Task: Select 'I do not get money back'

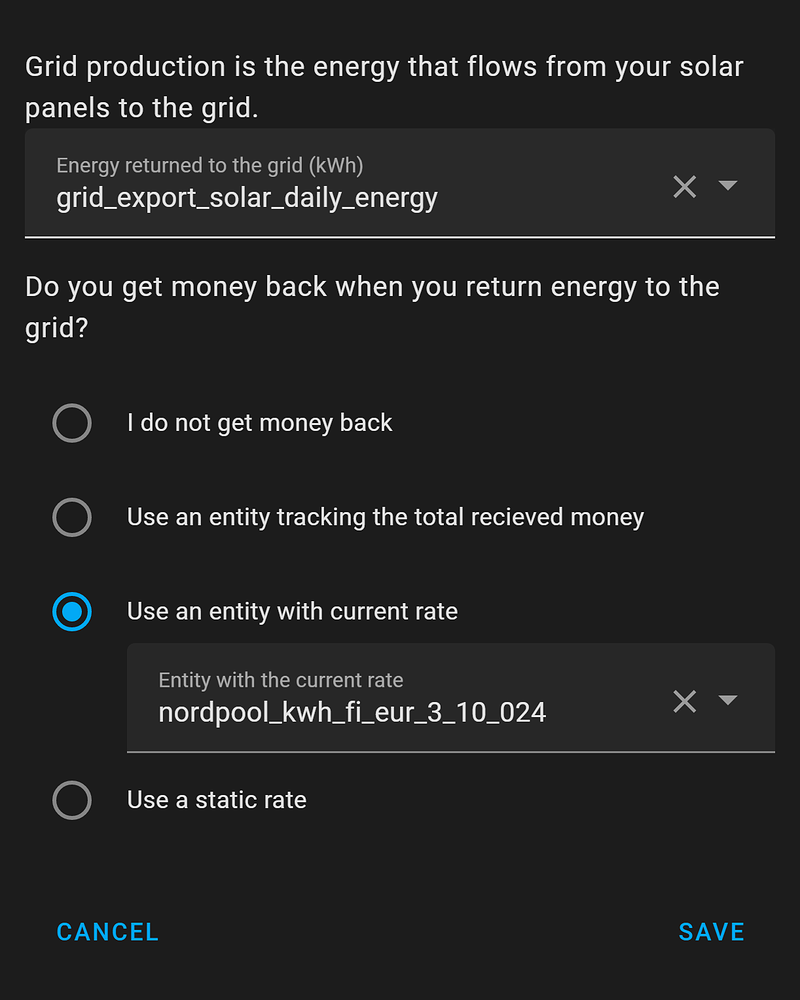Action: click(x=72, y=423)
